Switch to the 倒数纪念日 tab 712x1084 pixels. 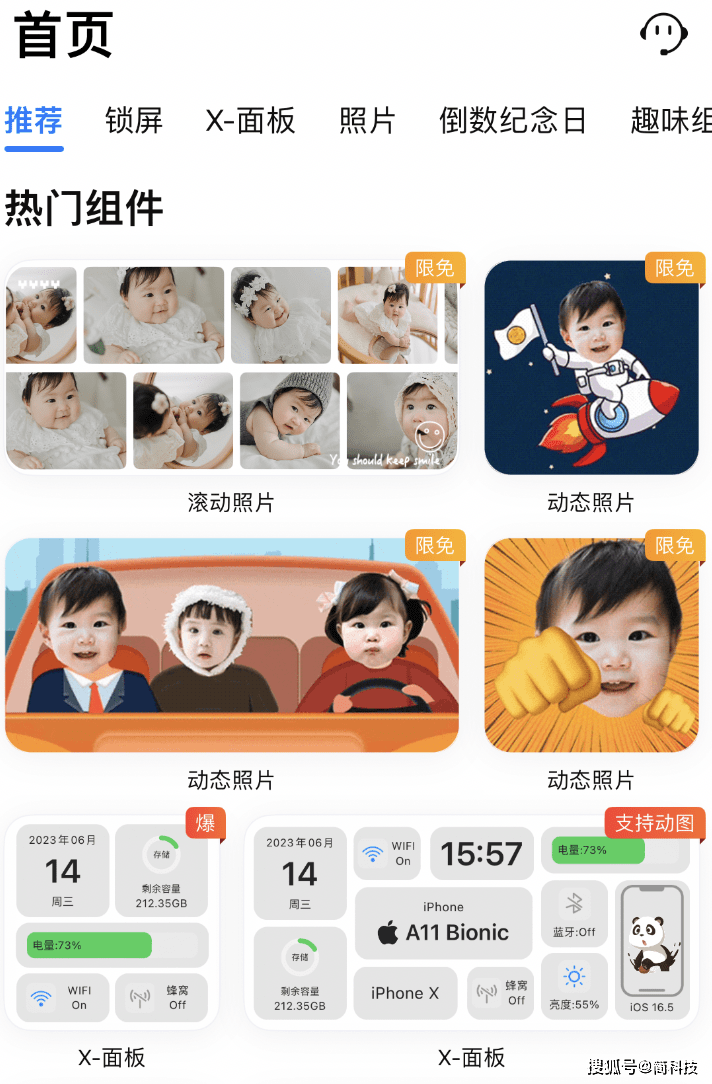pos(513,121)
